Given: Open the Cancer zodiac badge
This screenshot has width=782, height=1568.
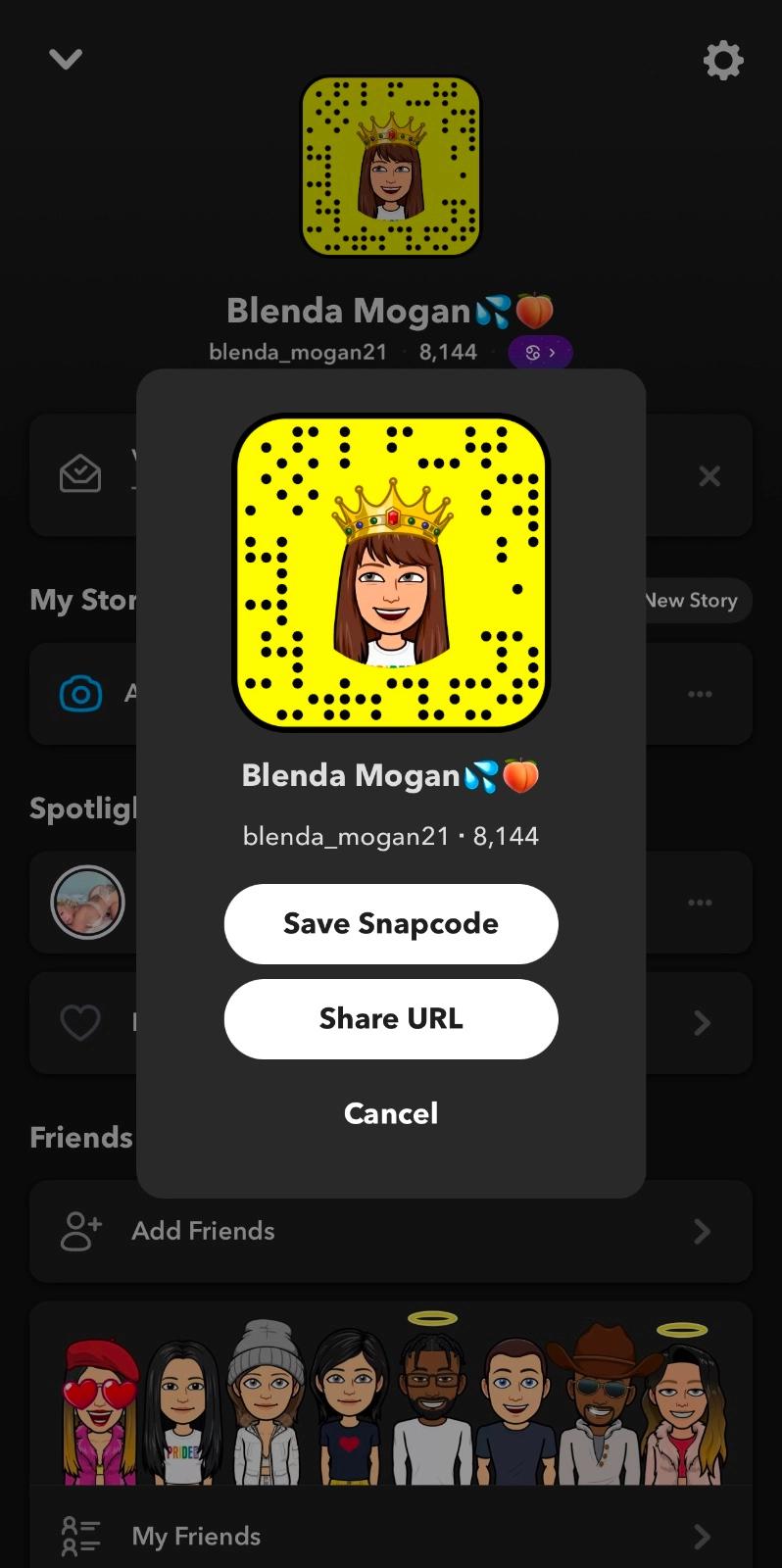Looking at the screenshot, I should point(540,353).
